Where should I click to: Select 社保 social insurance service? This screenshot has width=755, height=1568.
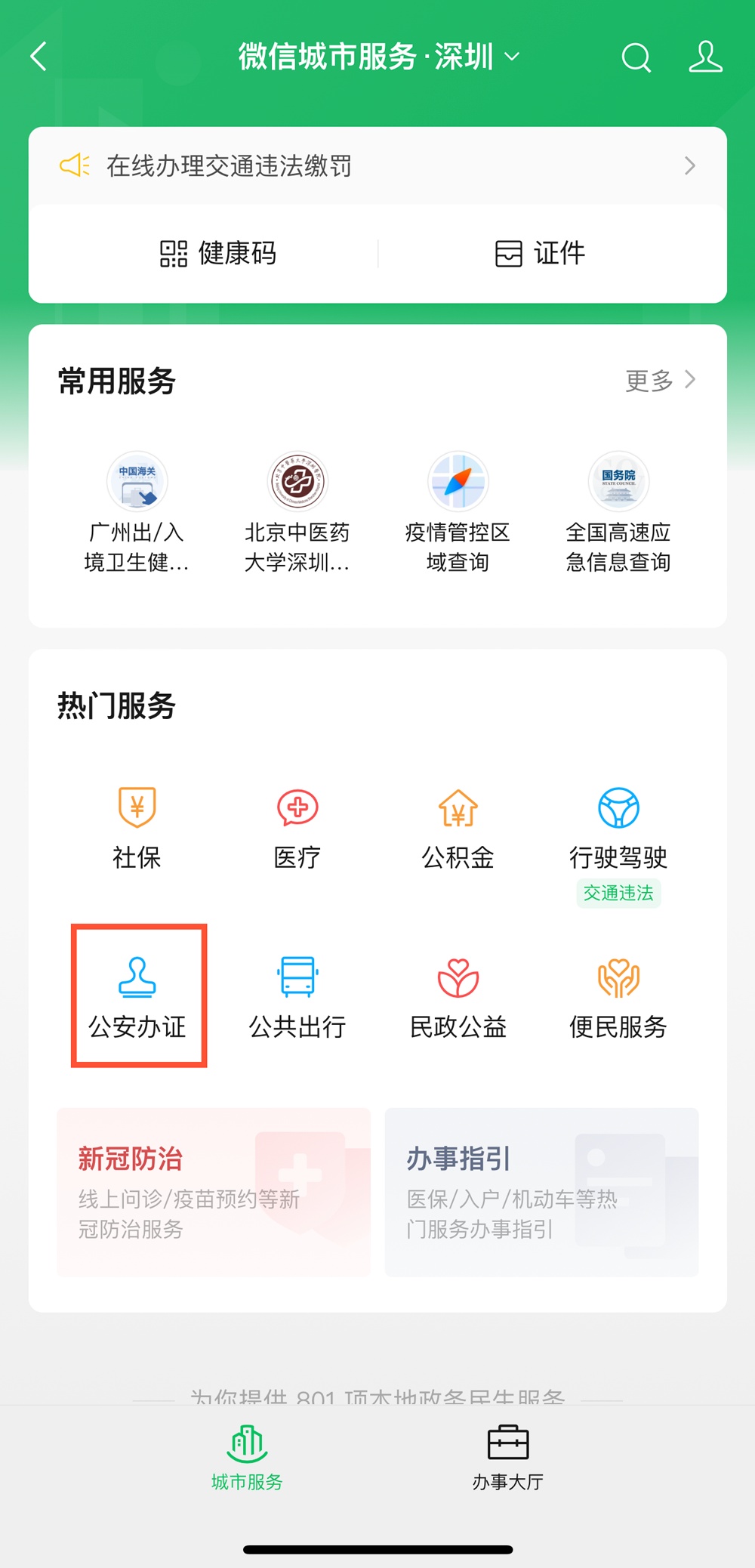pos(137,827)
